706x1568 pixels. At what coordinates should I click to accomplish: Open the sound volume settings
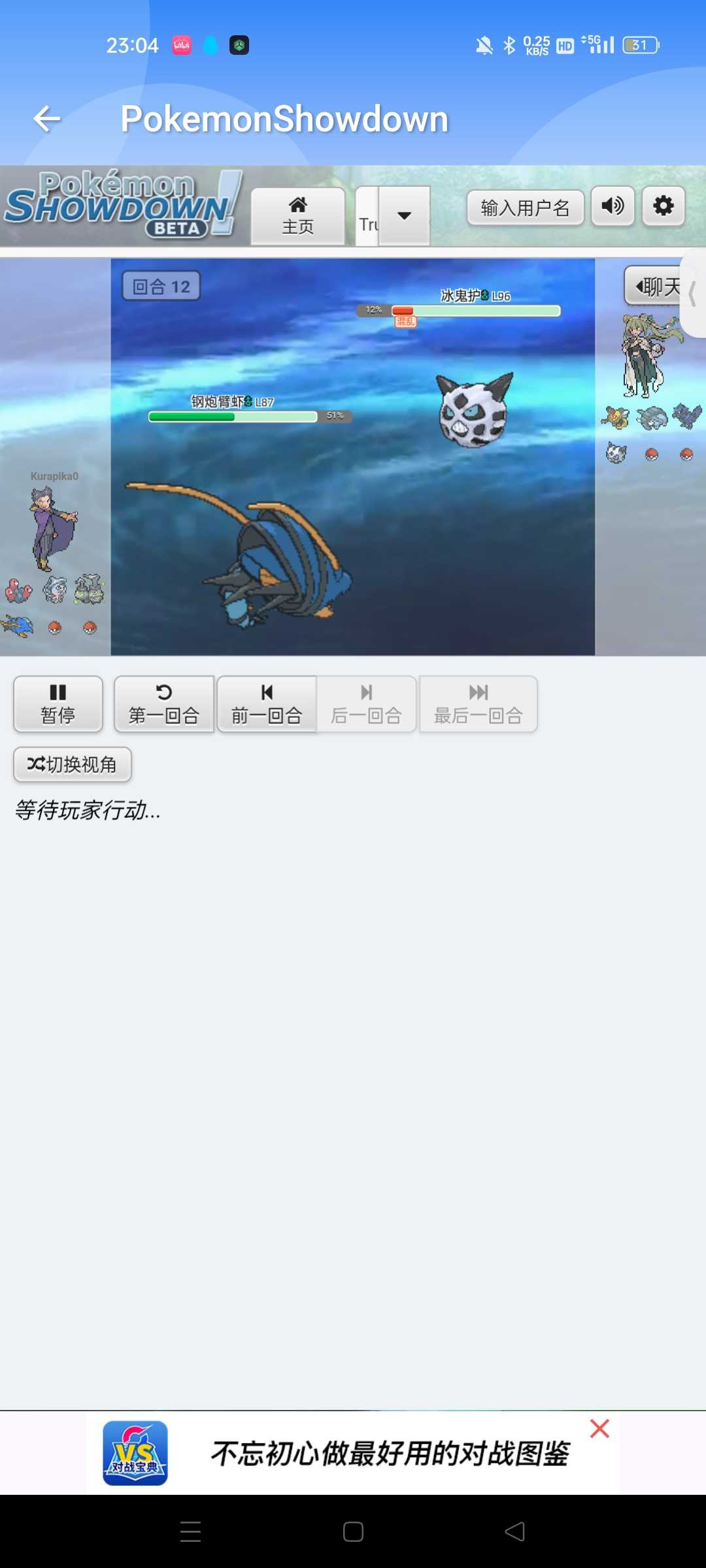tap(613, 206)
